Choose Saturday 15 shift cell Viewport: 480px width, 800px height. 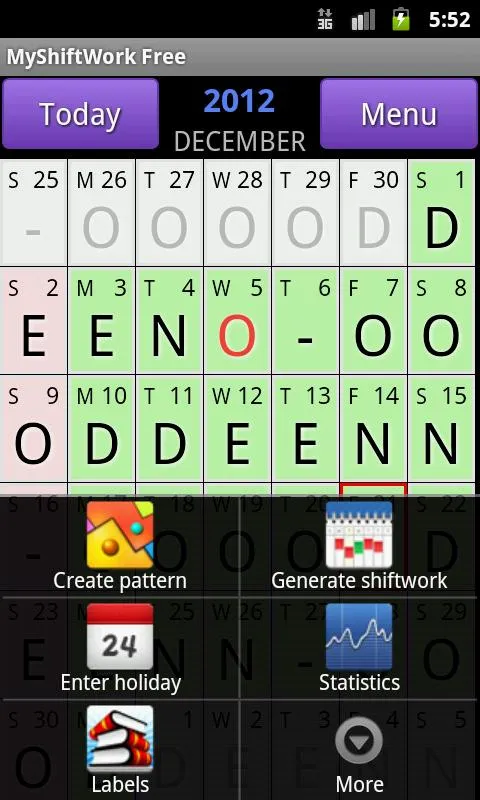point(442,429)
